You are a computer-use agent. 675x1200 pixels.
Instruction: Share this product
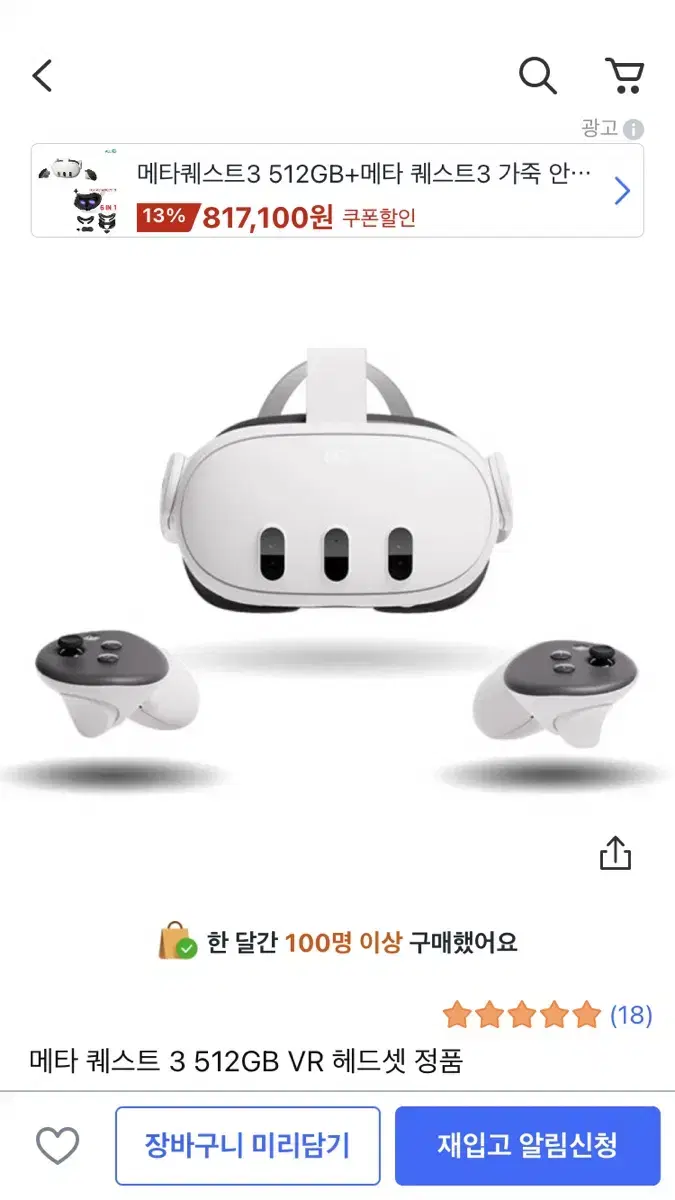click(615, 854)
